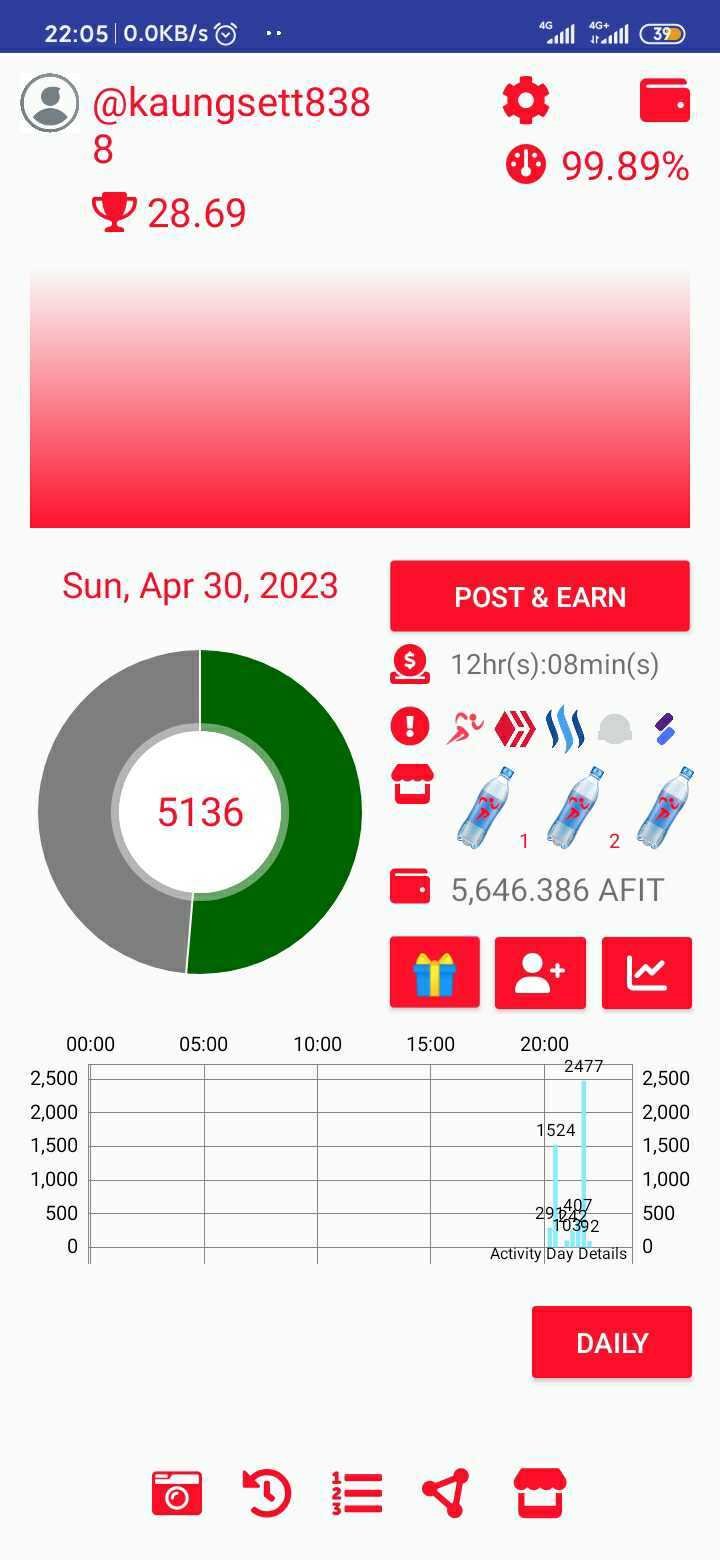Tap the 5,646.386 AFIT wallet balance
This screenshot has width=720, height=1560.
[x=557, y=889]
